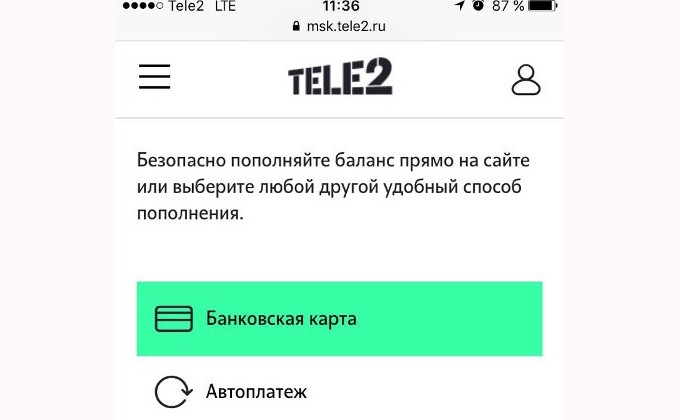Open the Автоплатеж option

click(x=255, y=391)
